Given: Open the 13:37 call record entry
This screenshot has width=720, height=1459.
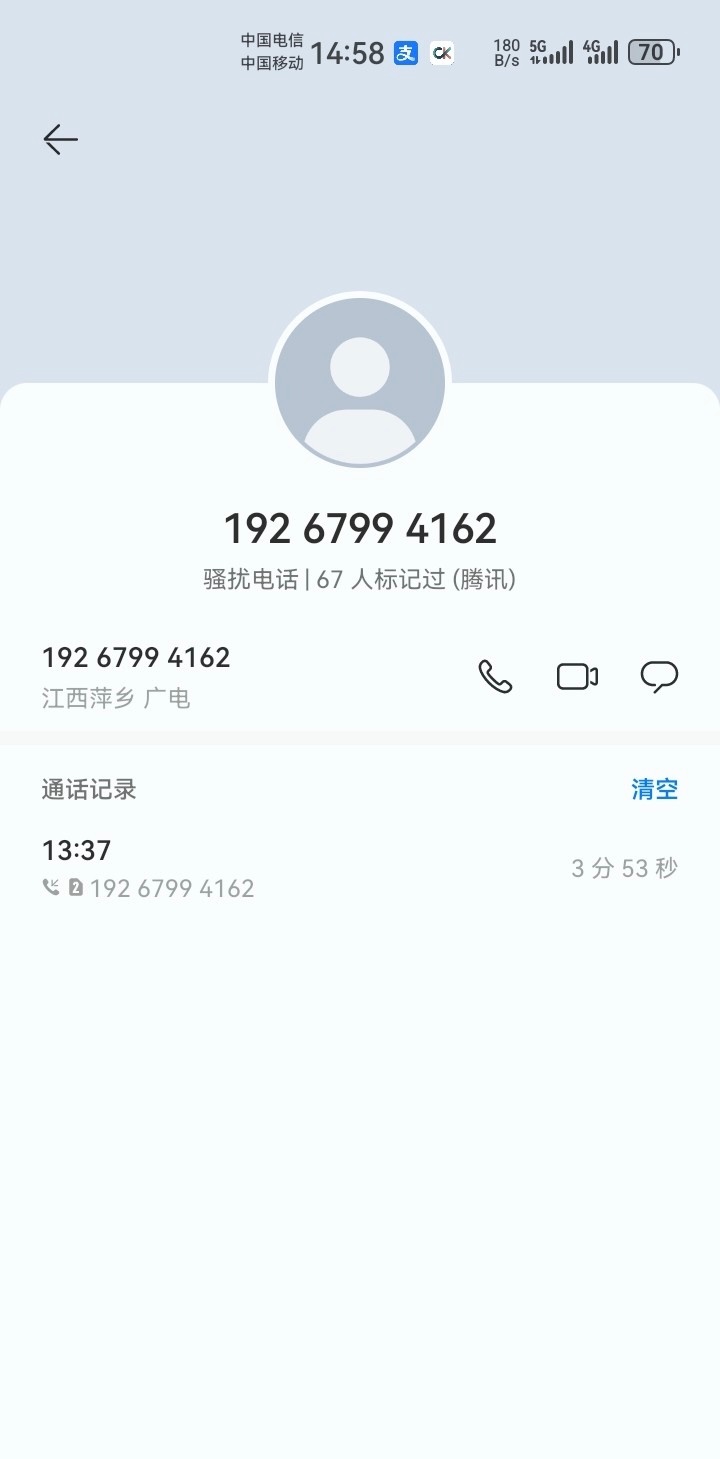Looking at the screenshot, I should pos(360,868).
